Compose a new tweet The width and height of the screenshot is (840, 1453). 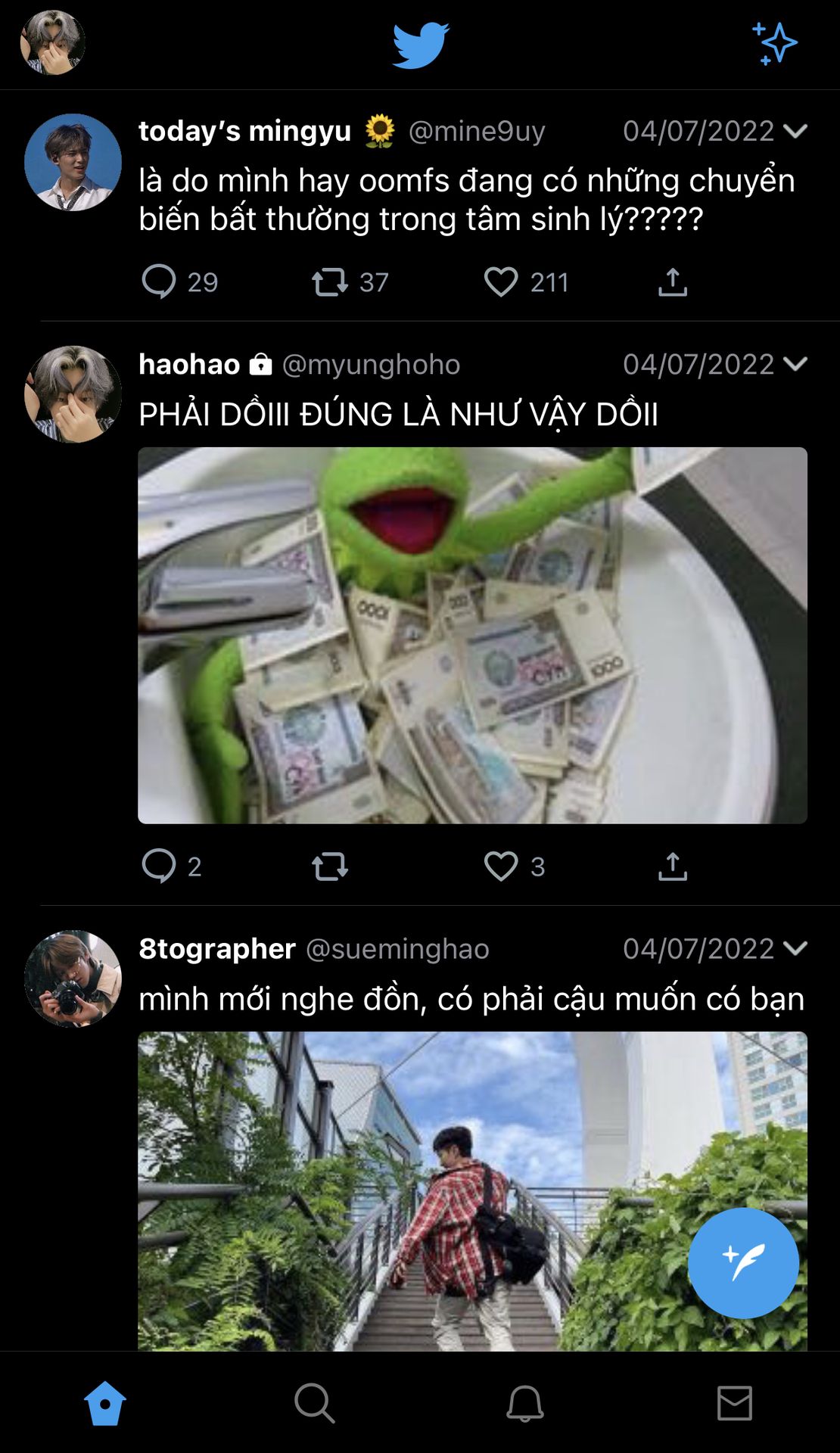pos(743,1262)
